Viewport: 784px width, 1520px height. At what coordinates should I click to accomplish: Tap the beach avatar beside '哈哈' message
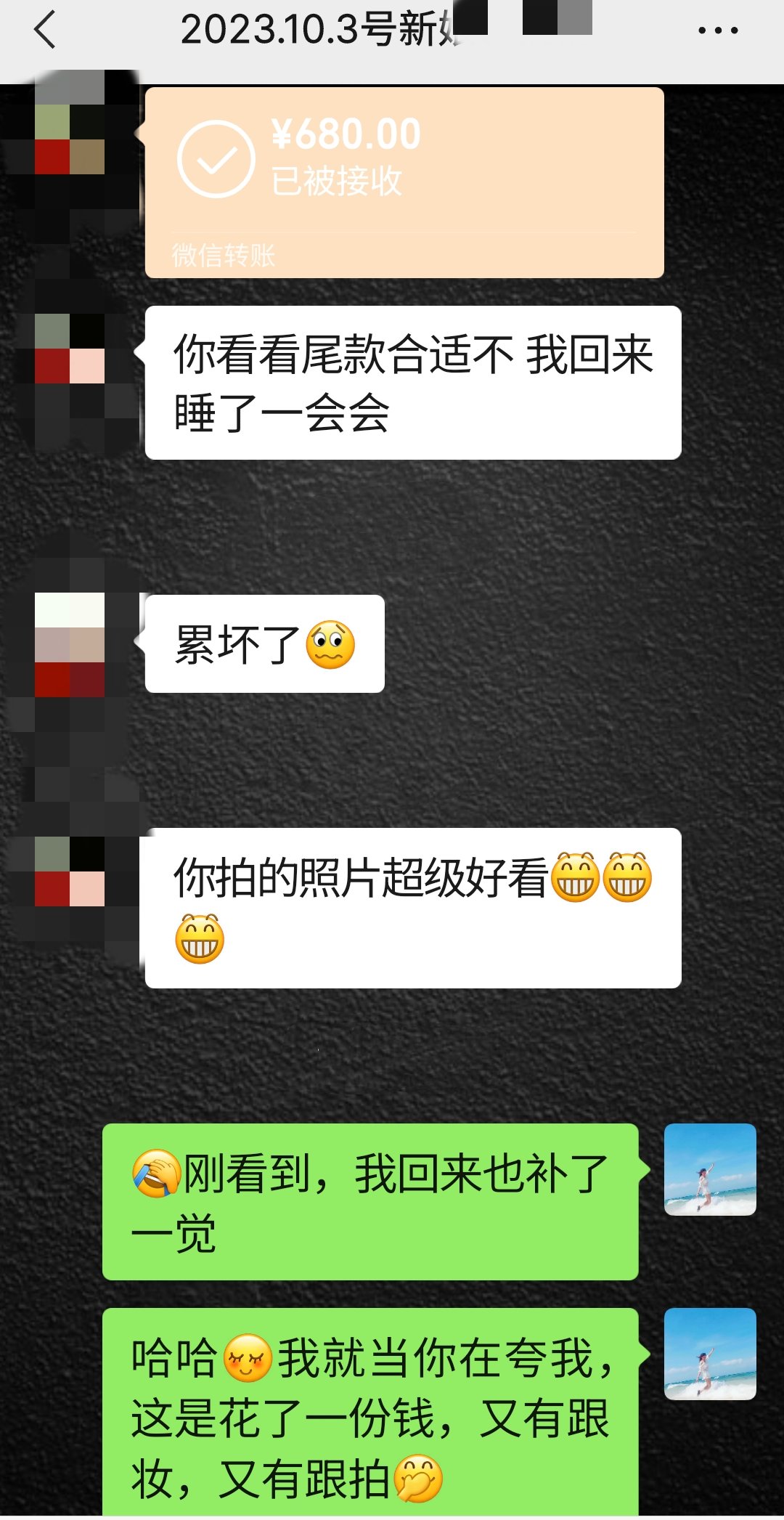tap(710, 1354)
